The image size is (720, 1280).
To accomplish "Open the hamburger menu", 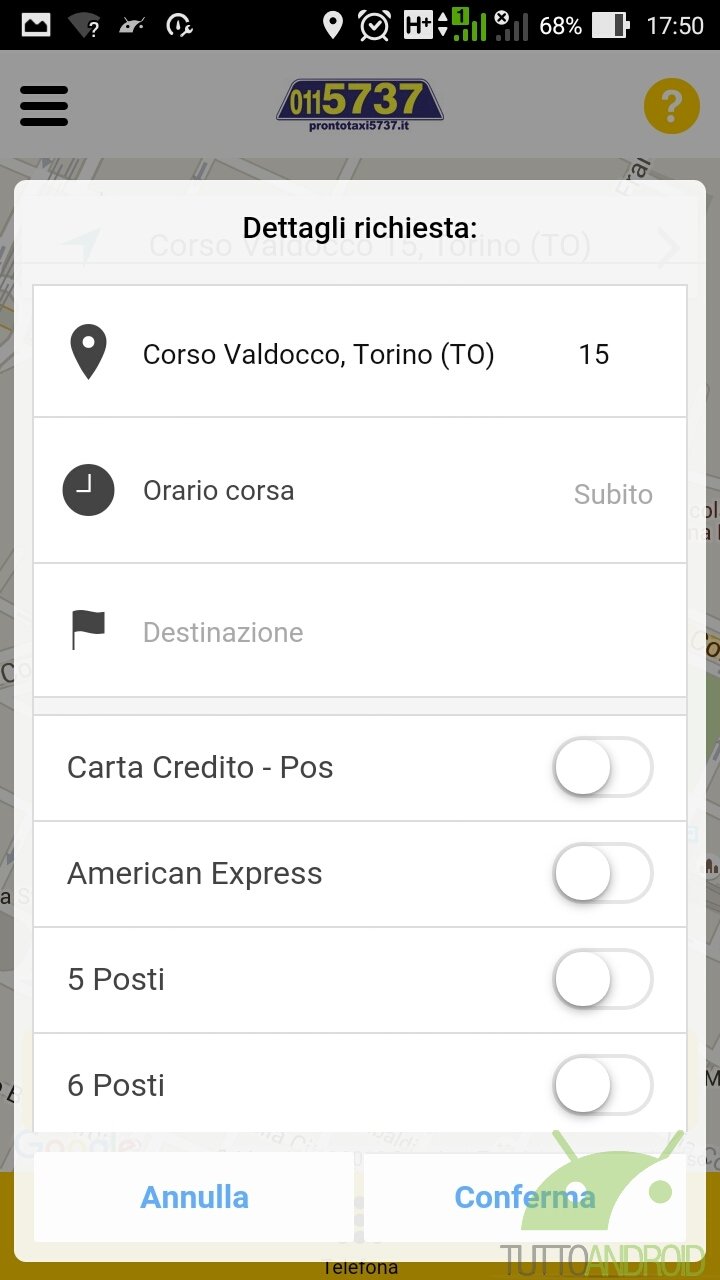I will [x=44, y=106].
